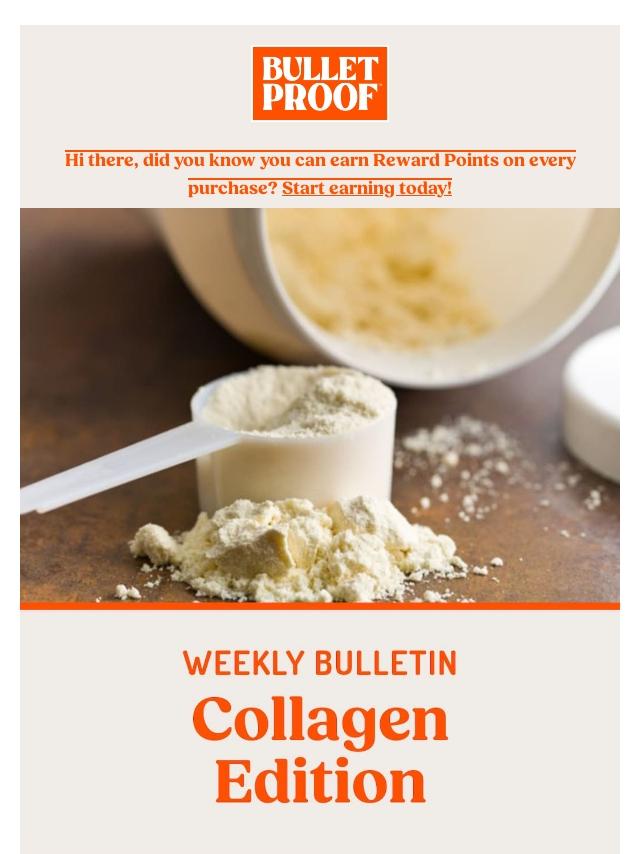Open the Start earning today! link

pyautogui.click(x=366, y=188)
